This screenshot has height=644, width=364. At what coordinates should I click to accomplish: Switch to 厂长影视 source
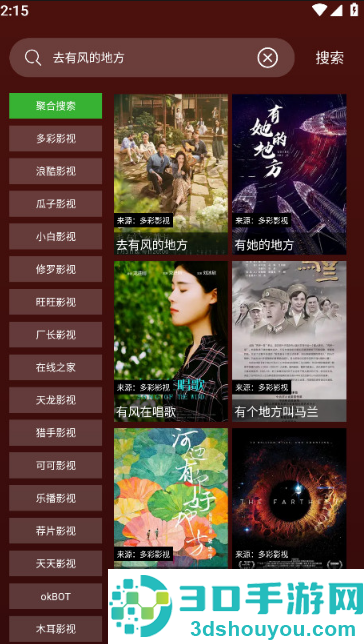pyautogui.click(x=55, y=335)
